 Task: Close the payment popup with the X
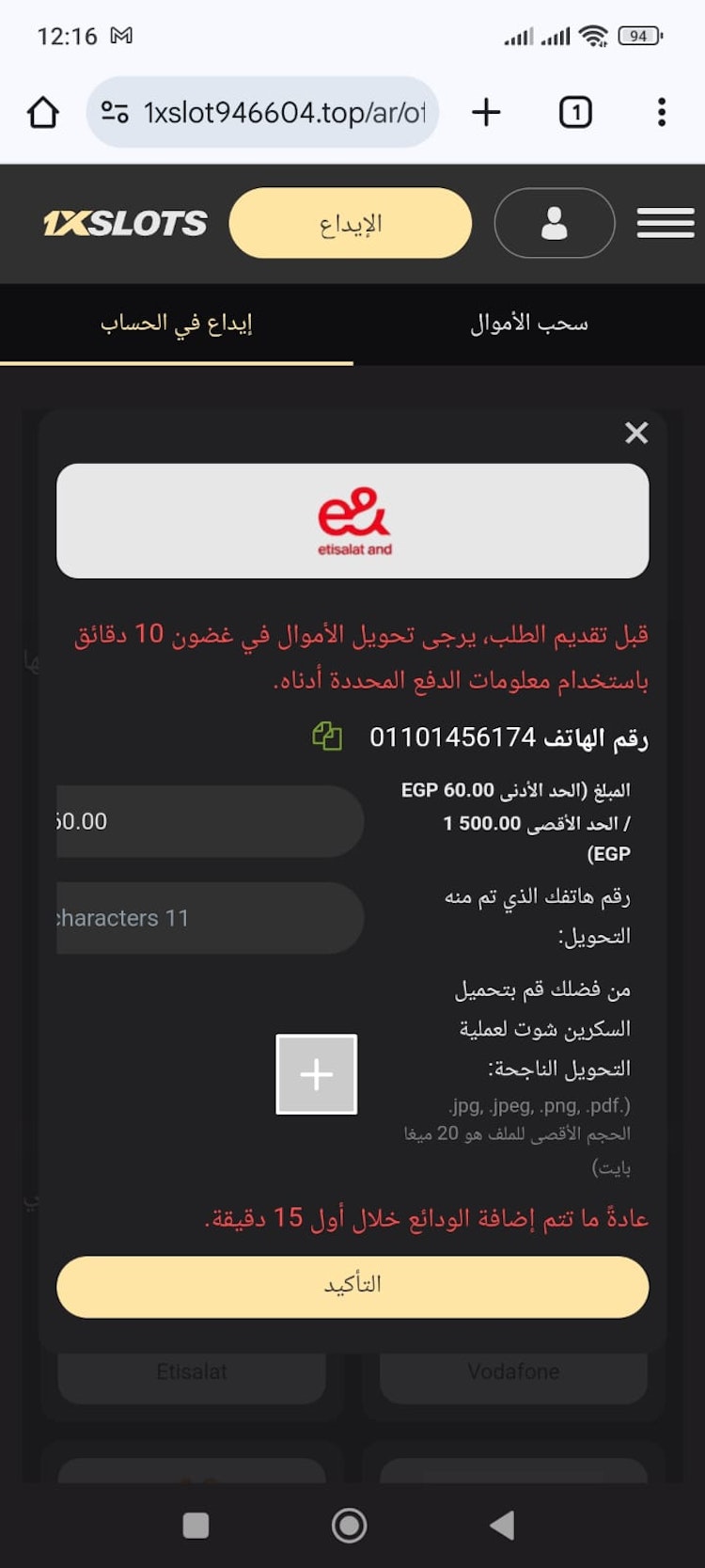tap(637, 434)
